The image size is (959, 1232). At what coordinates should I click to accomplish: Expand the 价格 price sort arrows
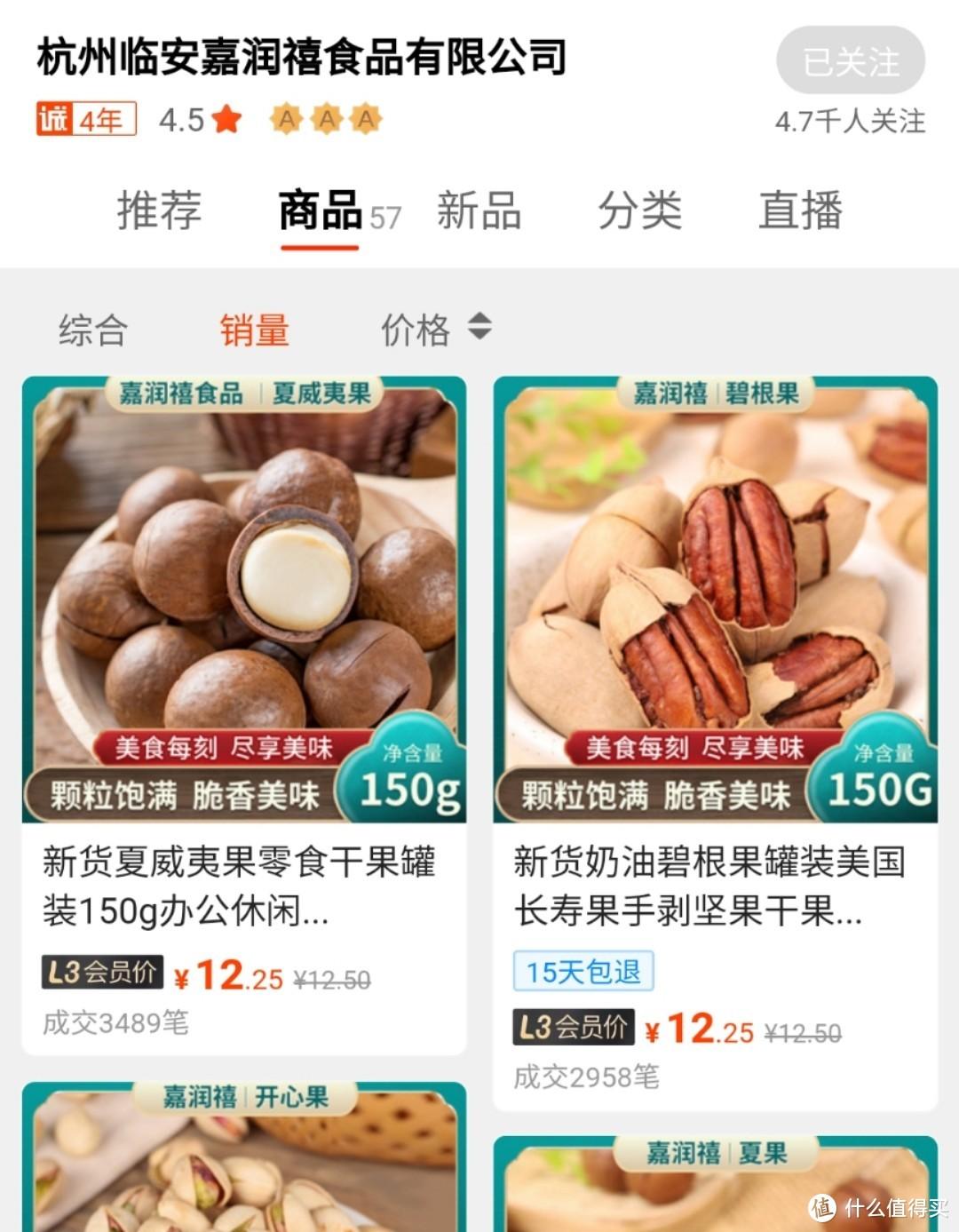(x=477, y=330)
